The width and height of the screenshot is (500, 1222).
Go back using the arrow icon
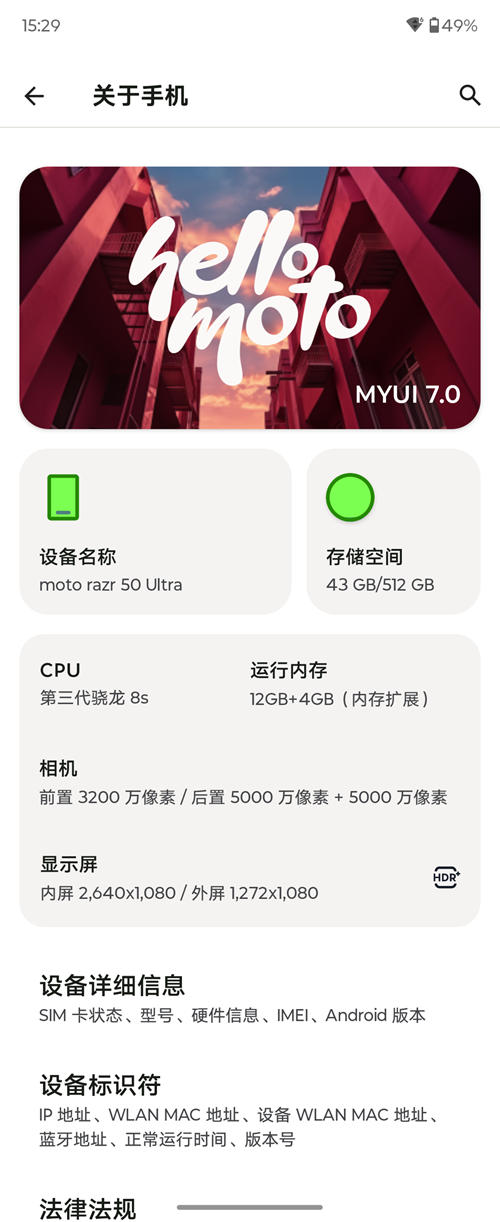click(34, 96)
